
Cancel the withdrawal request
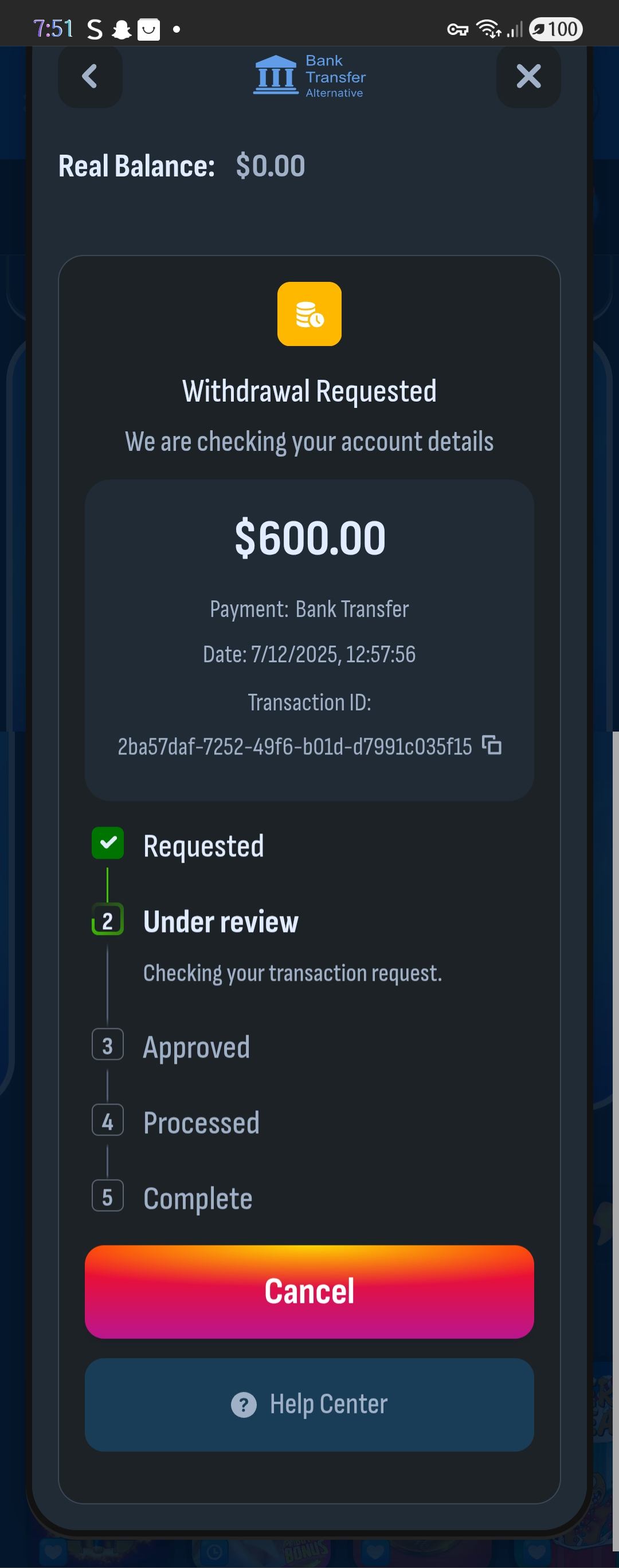(309, 1291)
